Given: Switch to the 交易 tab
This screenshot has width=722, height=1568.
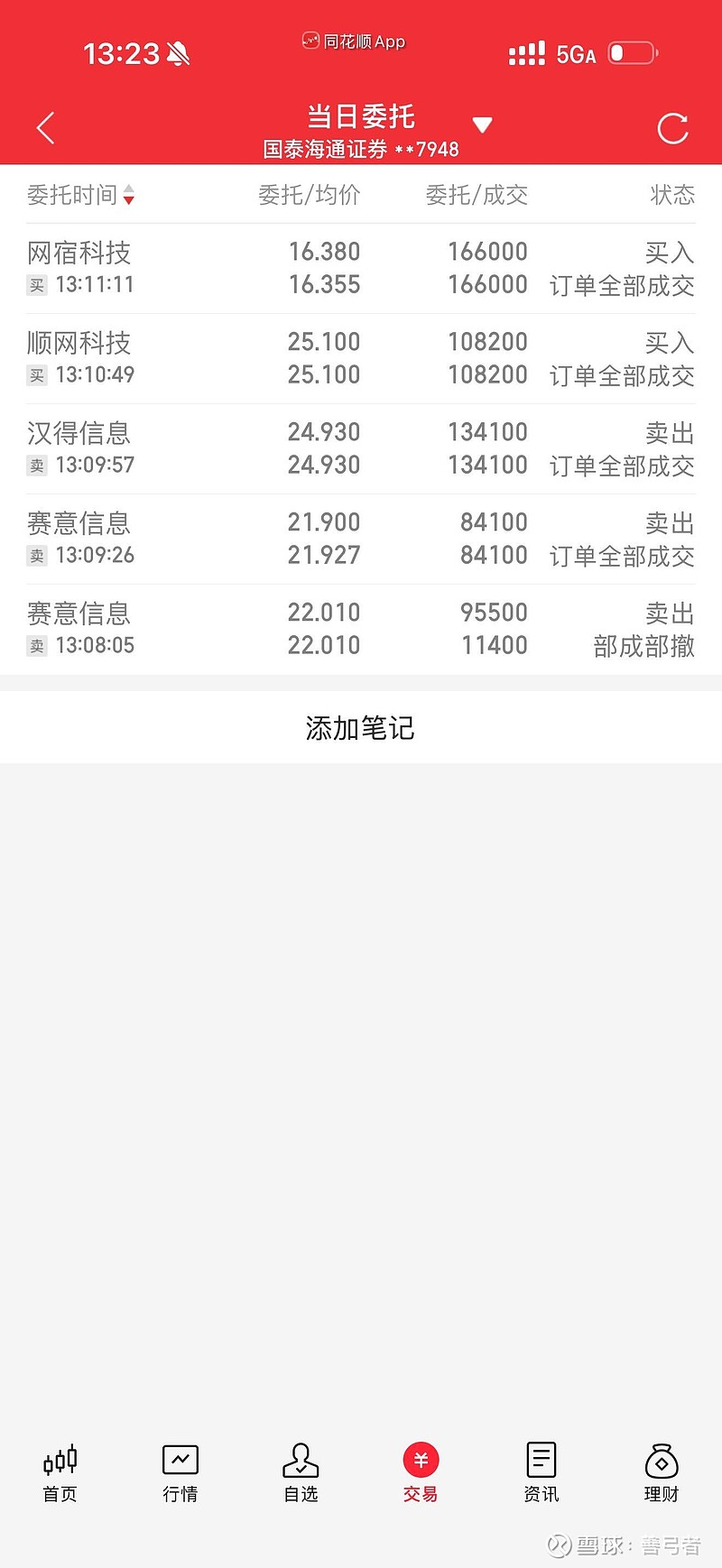Looking at the screenshot, I should pyautogui.click(x=420, y=1471).
